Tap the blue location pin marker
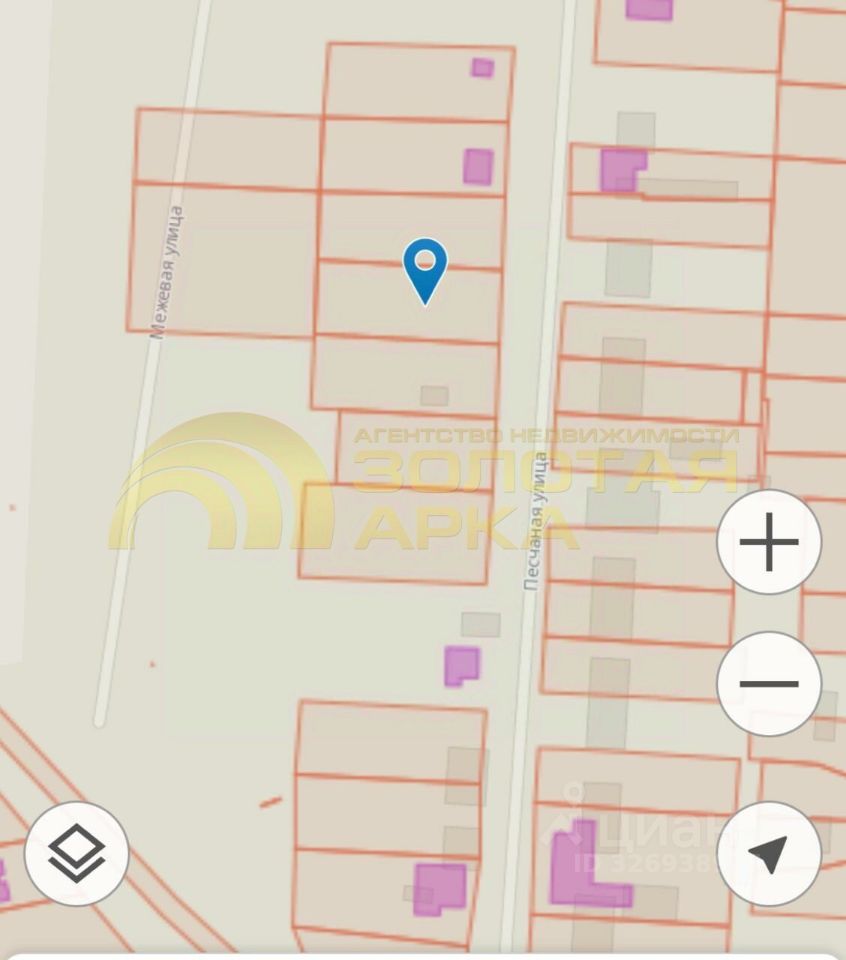Screen dimensions: 846x960 point(425,268)
